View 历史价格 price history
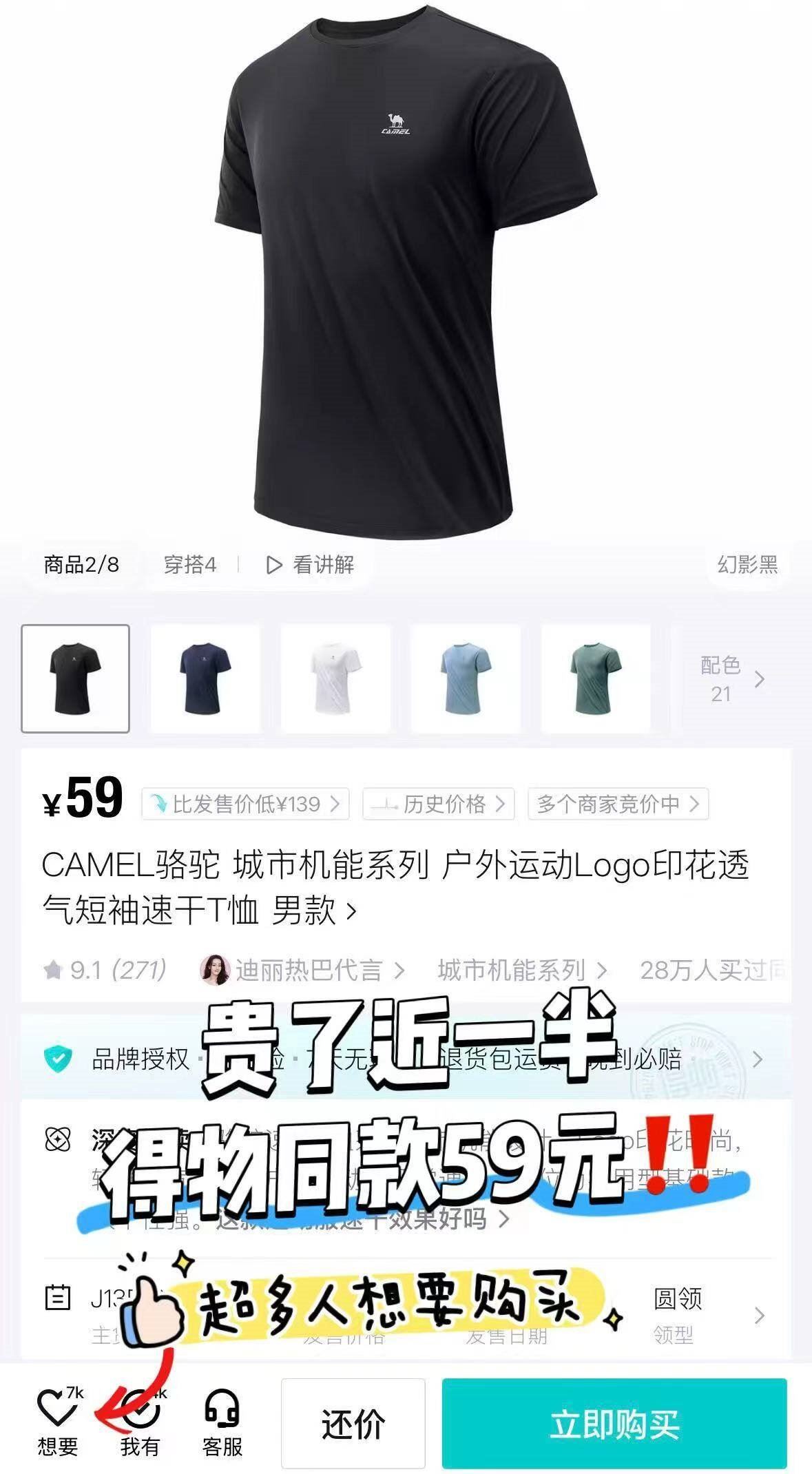This screenshot has height=1474, width=812. [439, 804]
